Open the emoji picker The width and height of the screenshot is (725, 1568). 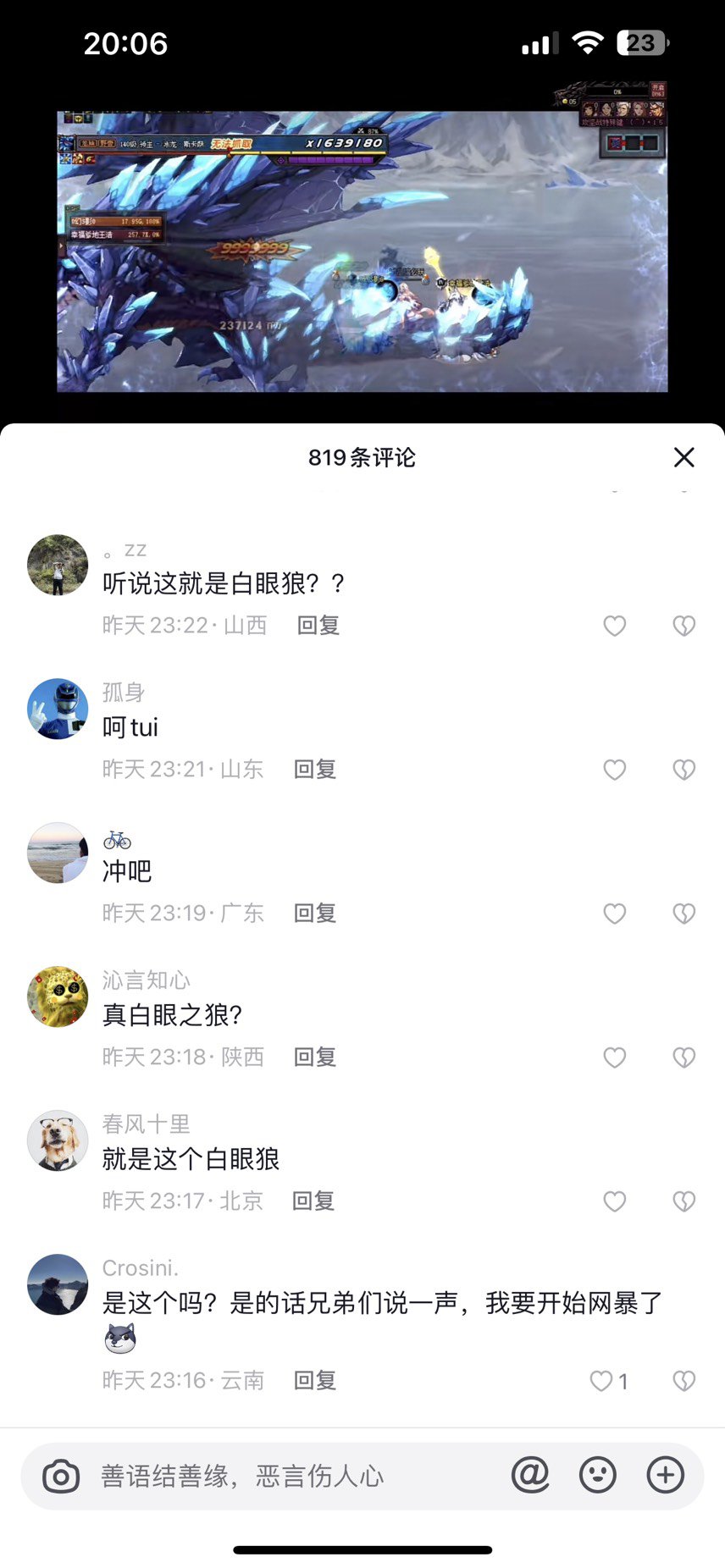click(597, 1475)
